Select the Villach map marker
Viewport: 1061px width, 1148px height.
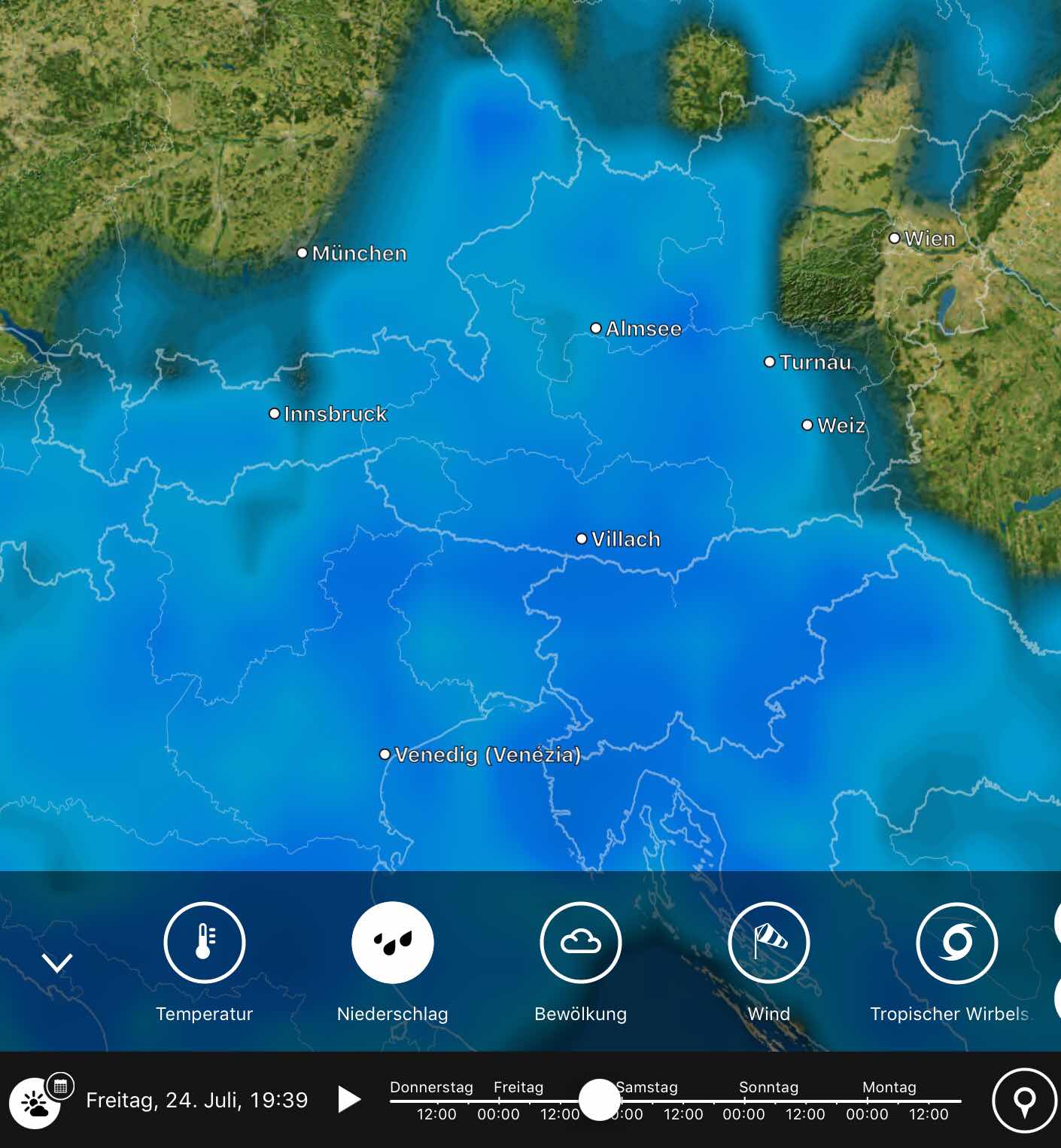coord(582,539)
